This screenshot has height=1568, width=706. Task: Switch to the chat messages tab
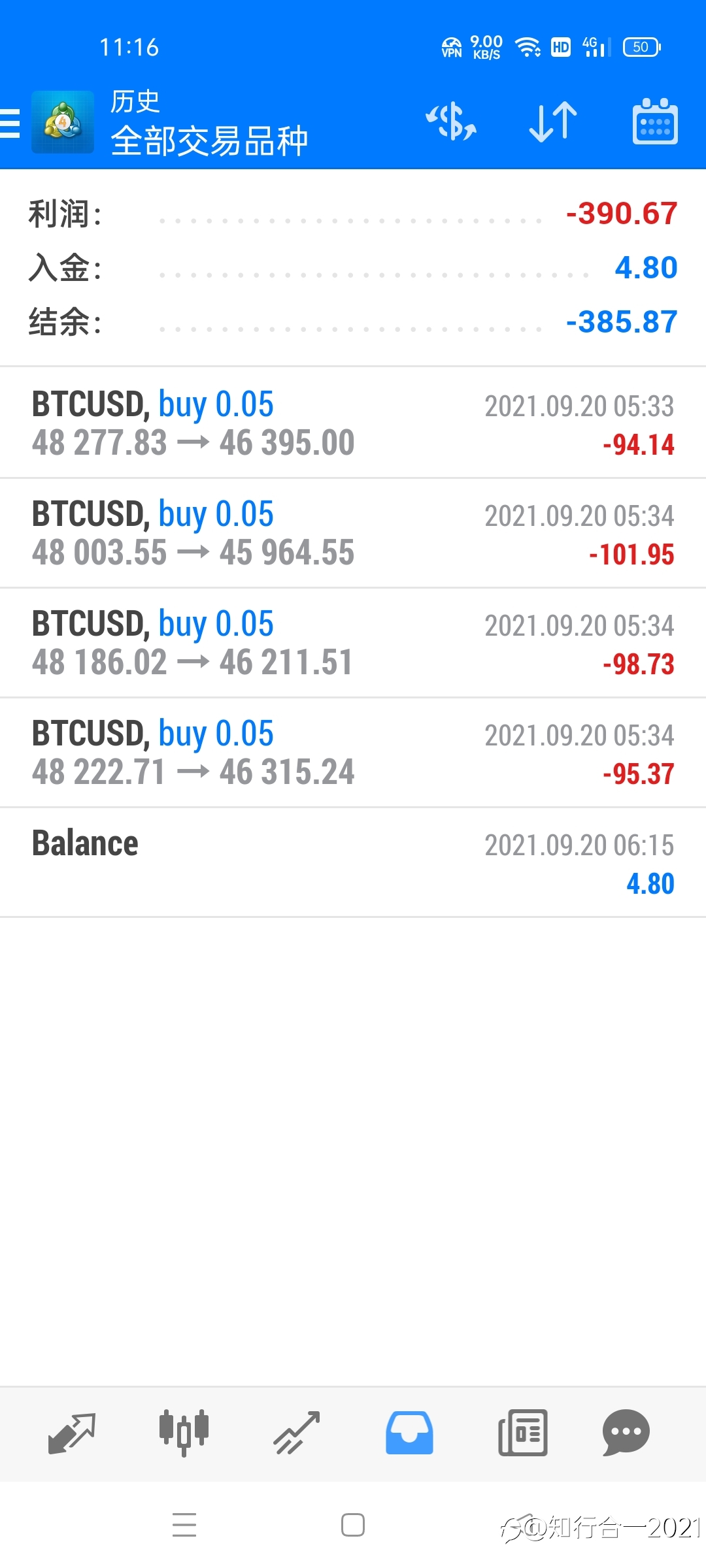(x=626, y=1433)
